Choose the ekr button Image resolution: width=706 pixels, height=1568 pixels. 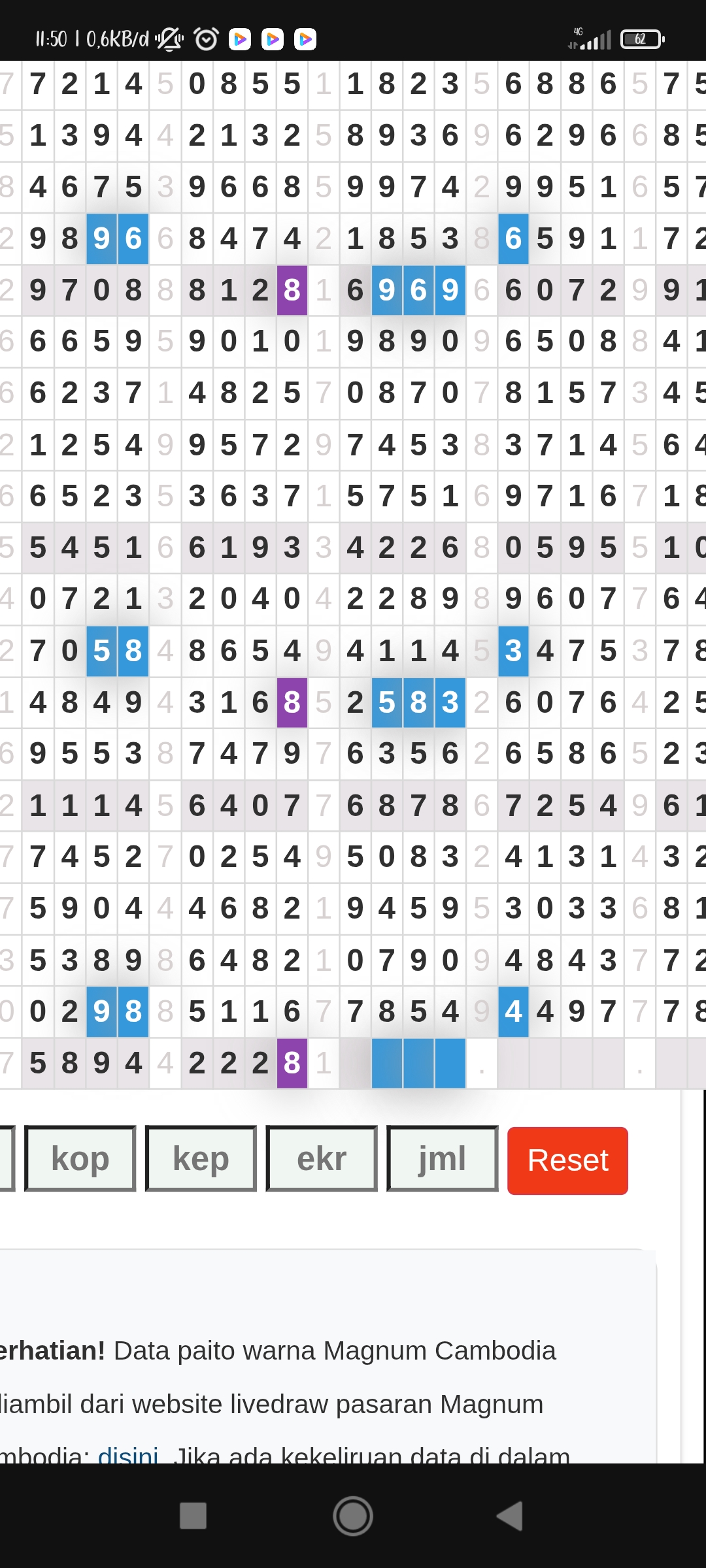(322, 1159)
